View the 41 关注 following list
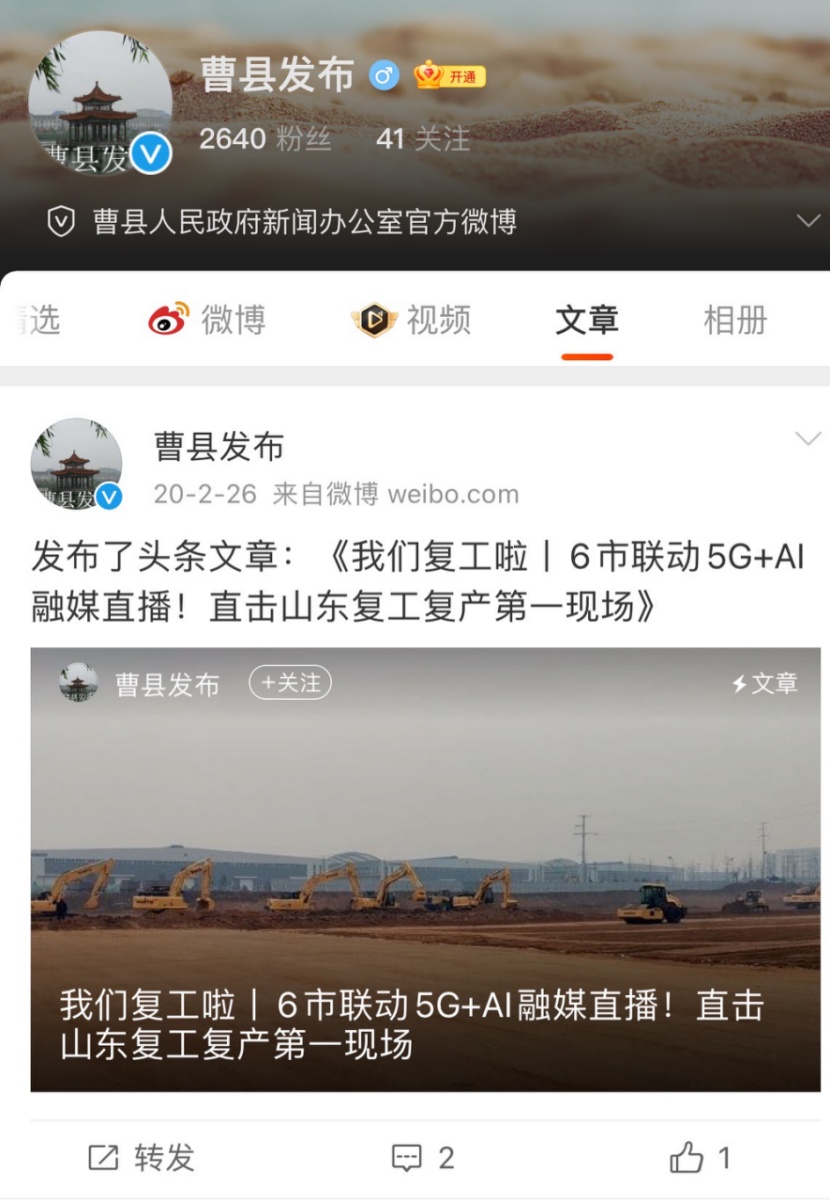832x1204 pixels. point(422,139)
